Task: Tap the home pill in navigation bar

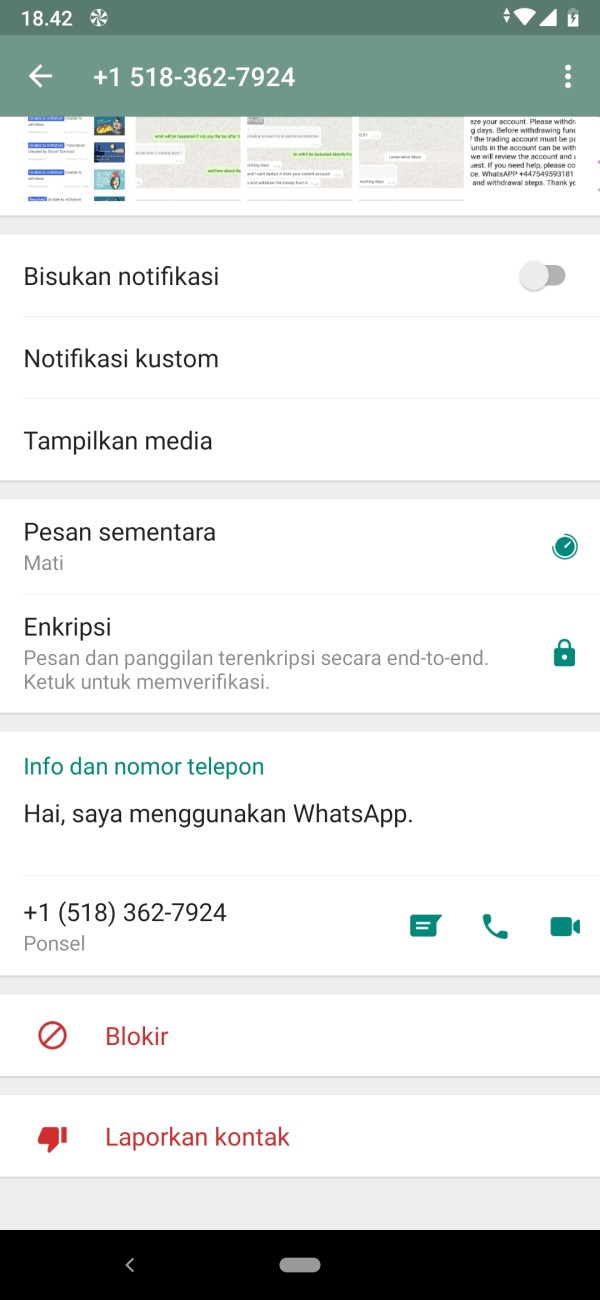Action: [300, 1265]
